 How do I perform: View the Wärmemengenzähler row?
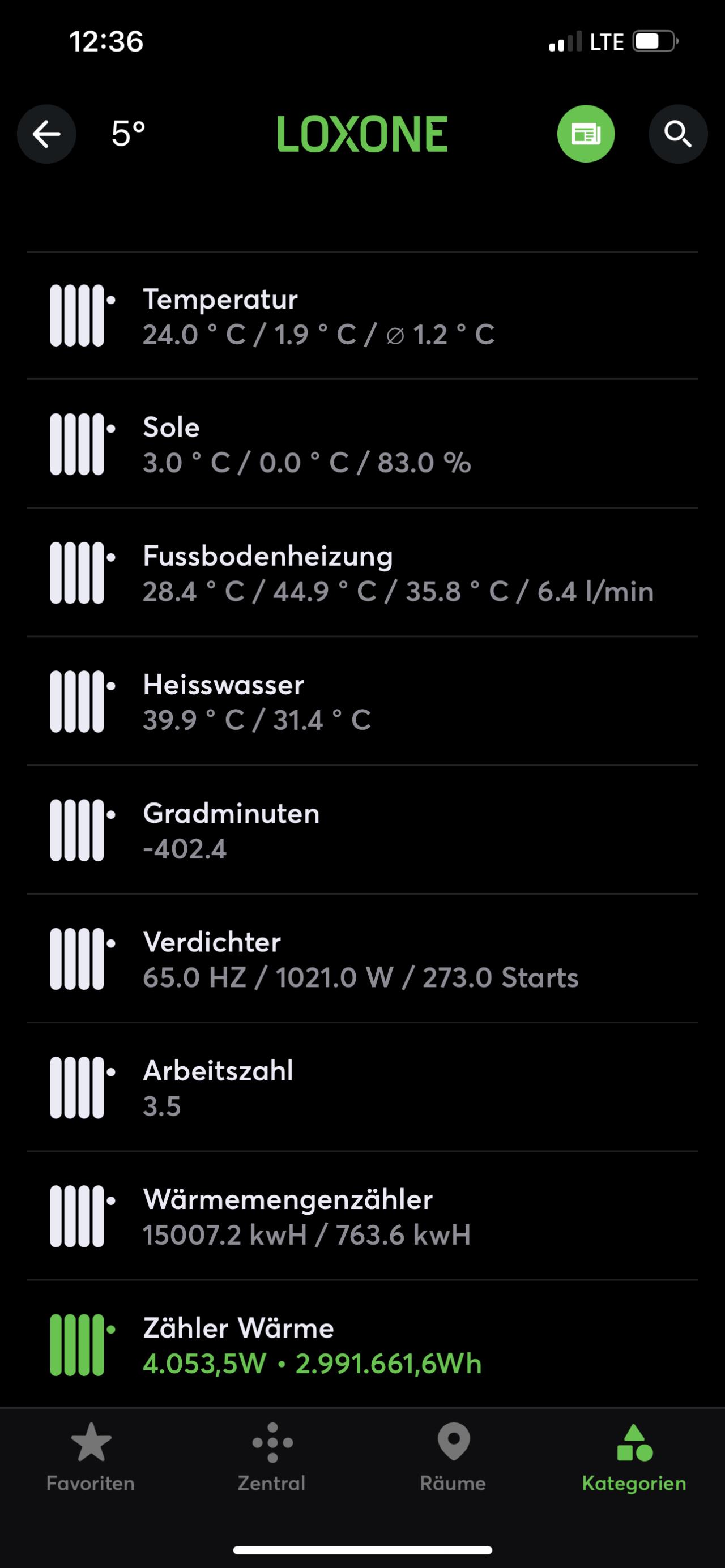point(362,1216)
